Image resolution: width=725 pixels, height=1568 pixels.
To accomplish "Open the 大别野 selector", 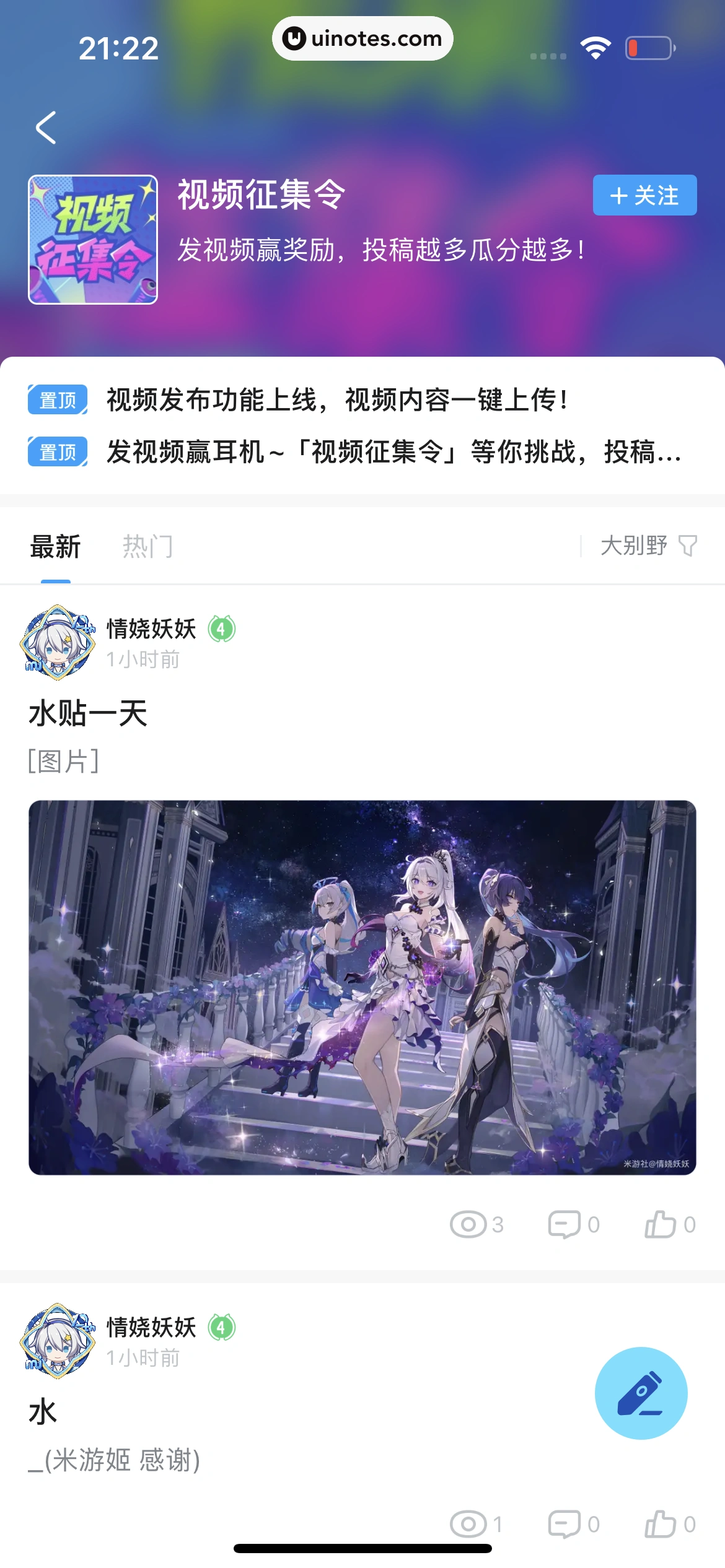I will coord(633,546).
